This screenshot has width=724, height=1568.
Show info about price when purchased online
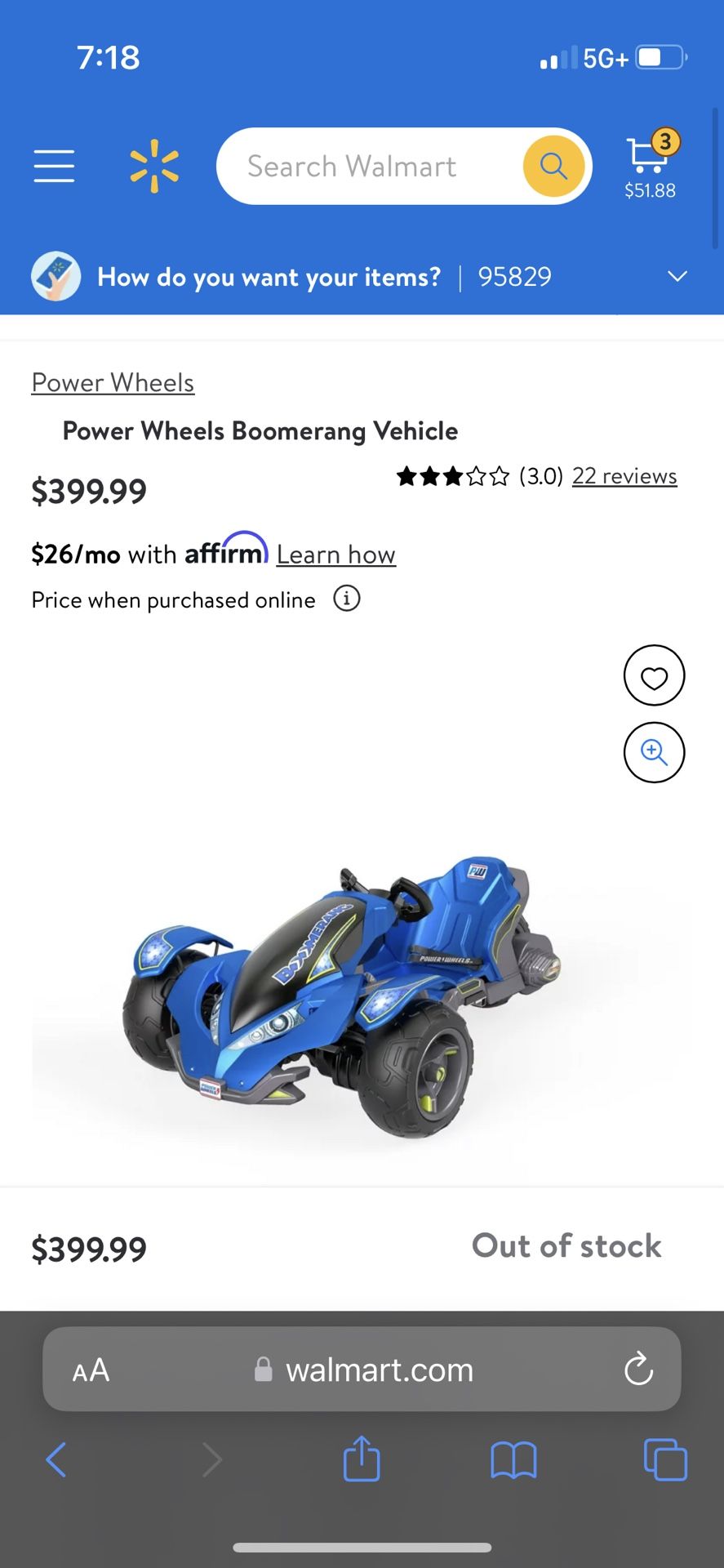click(347, 599)
